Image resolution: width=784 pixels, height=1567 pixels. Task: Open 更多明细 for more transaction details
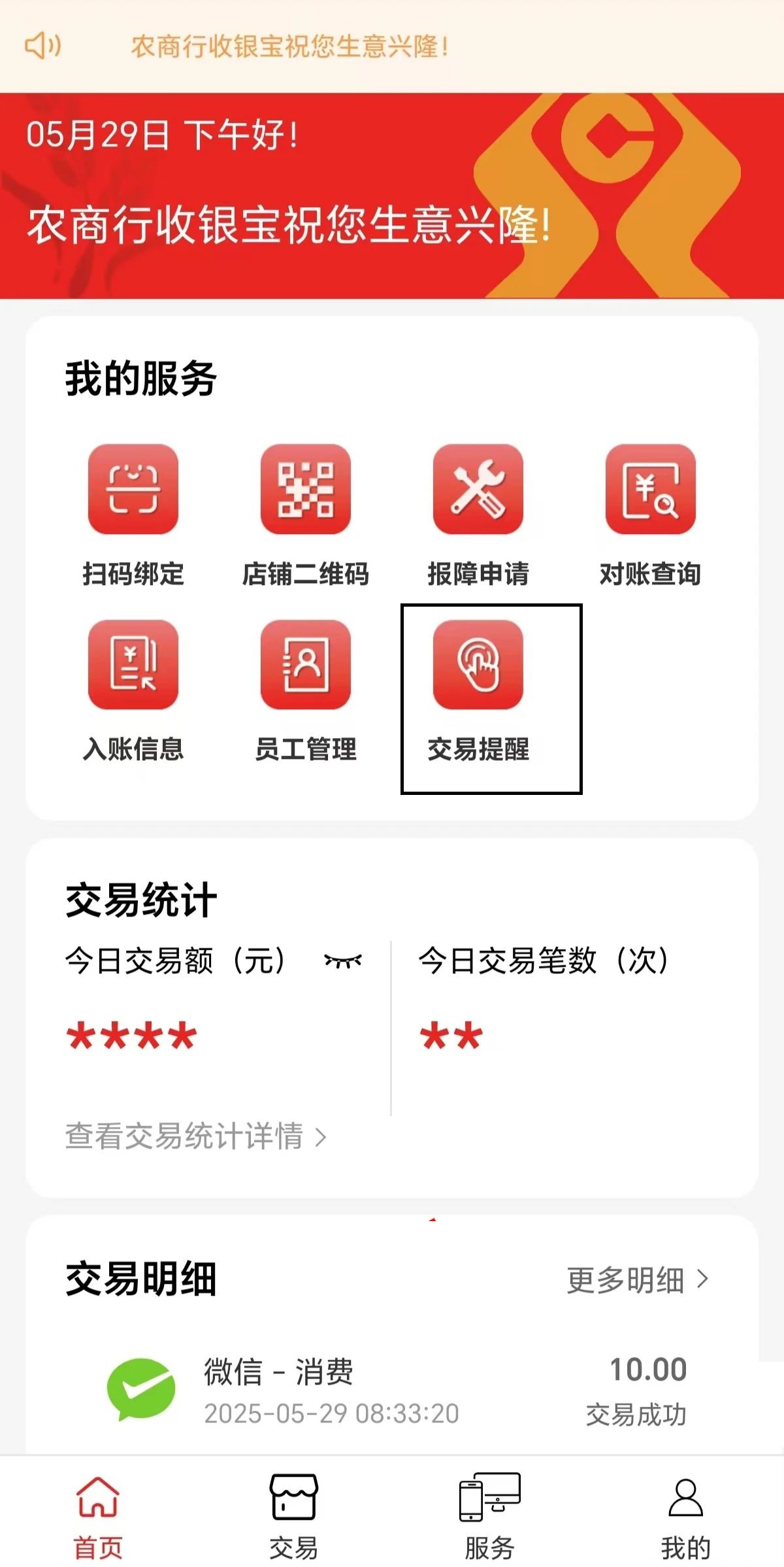[637, 1279]
